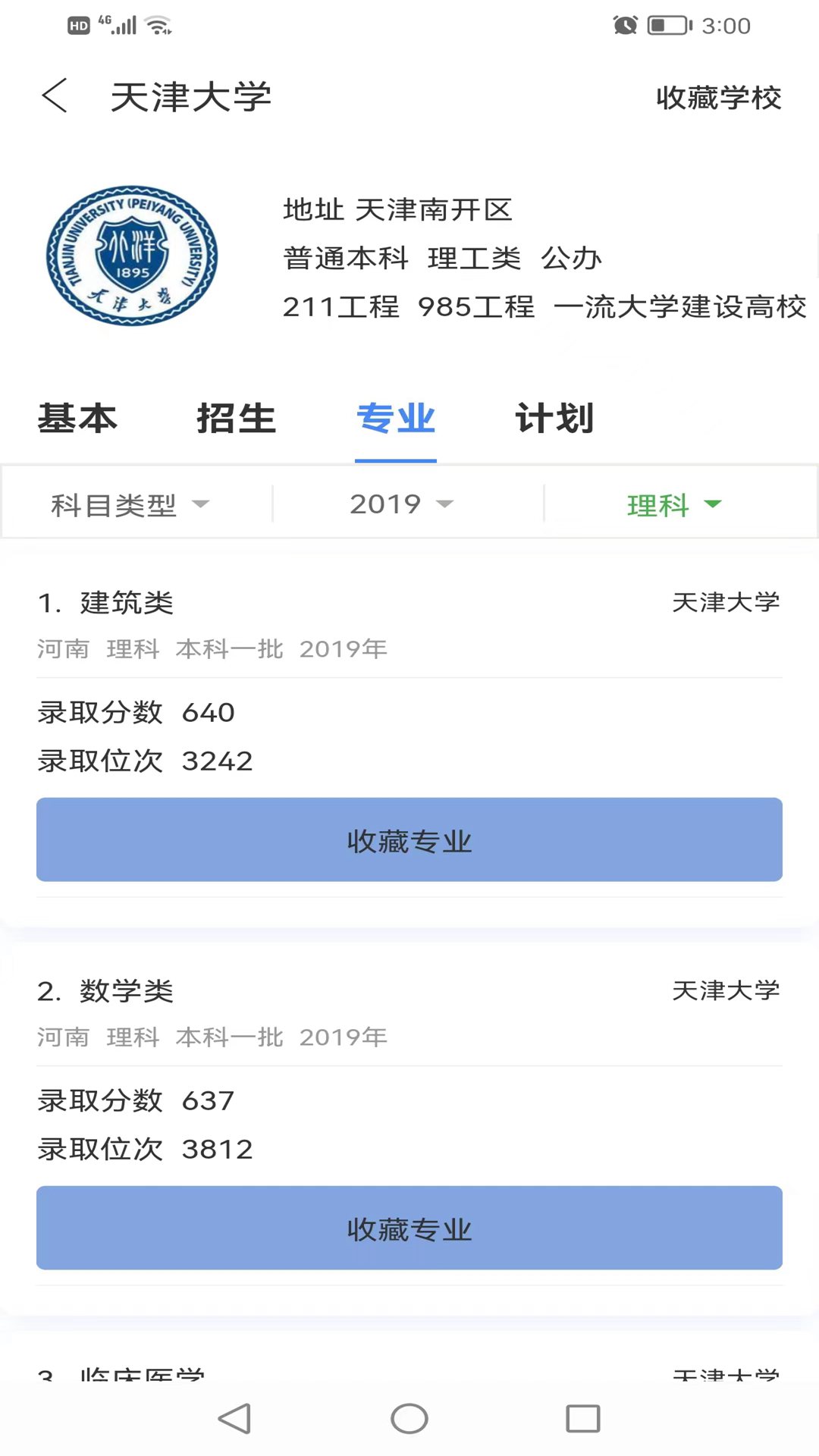The height and width of the screenshot is (1456, 819).
Task: Tap the system home button
Action: pos(409,1418)
